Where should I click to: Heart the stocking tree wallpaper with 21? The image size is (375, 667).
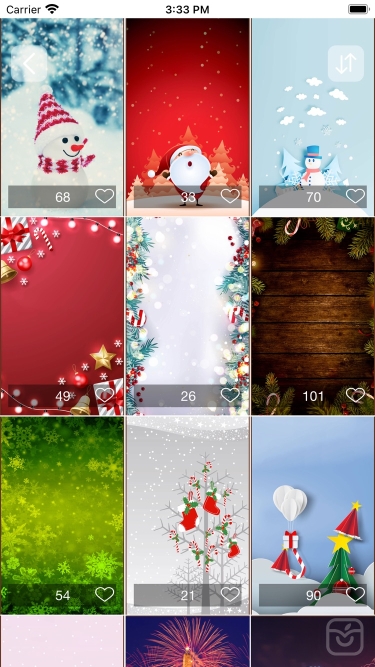[x=230, y=594]
